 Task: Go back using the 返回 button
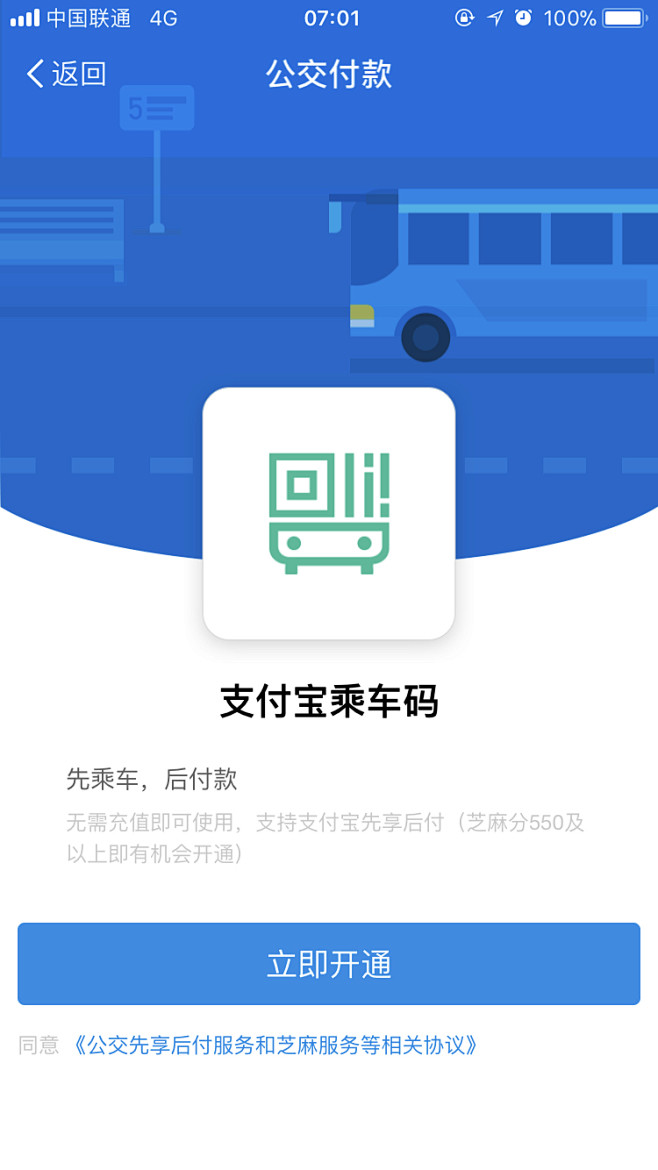click(66, 74)
